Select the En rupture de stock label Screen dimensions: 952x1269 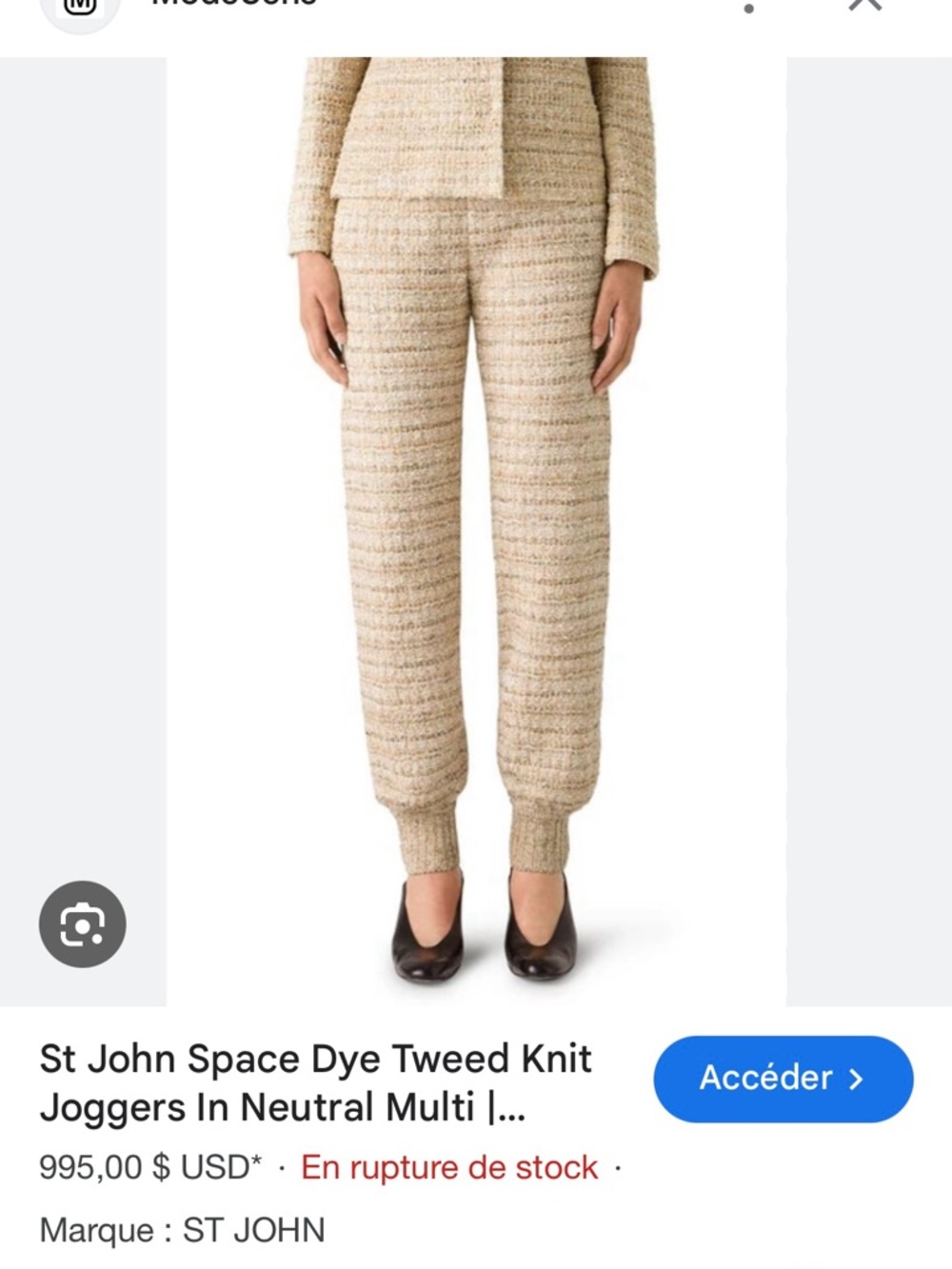(x=447, y=1167)
